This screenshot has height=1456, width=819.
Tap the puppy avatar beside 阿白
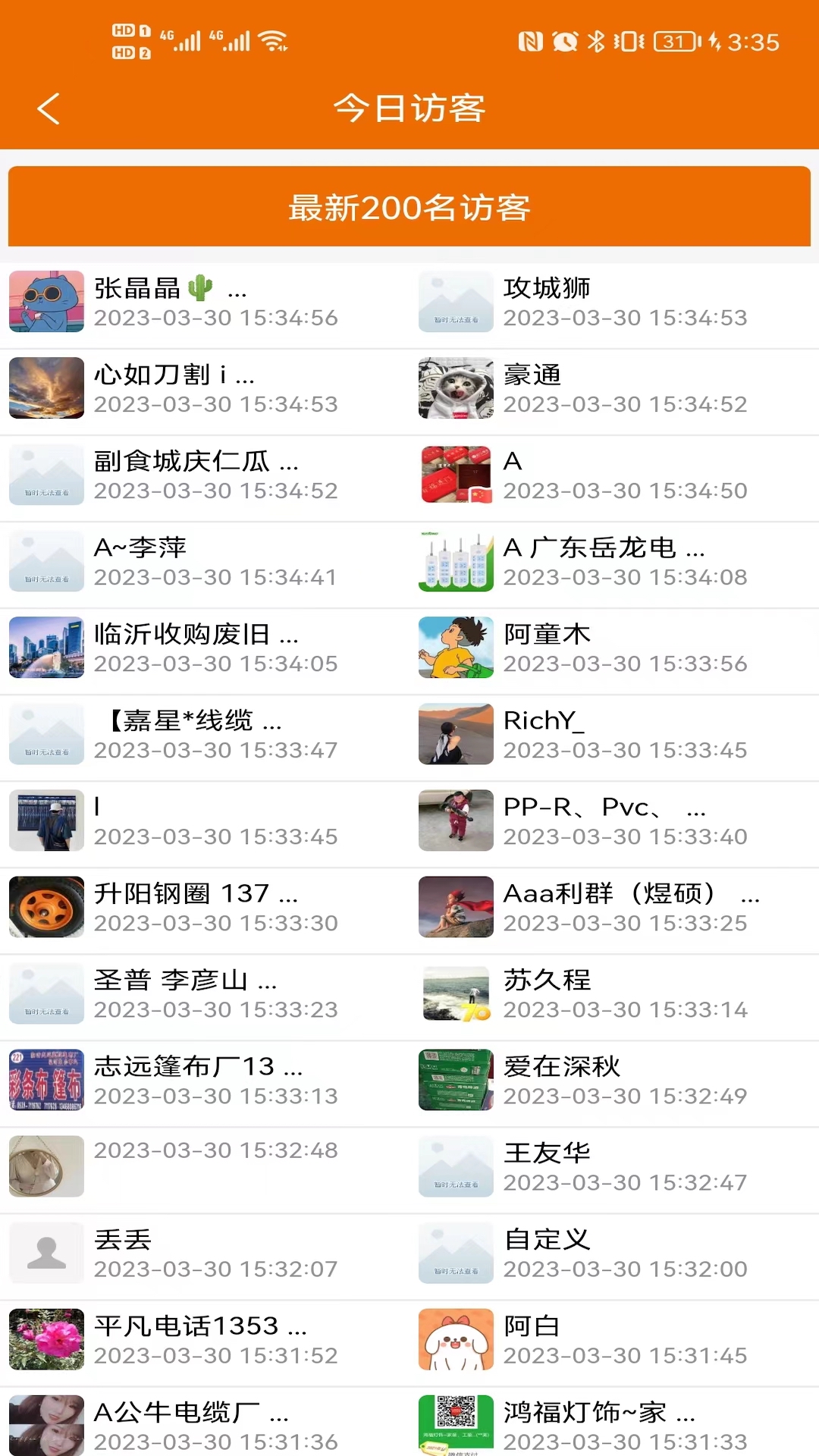click(456, 1339)
